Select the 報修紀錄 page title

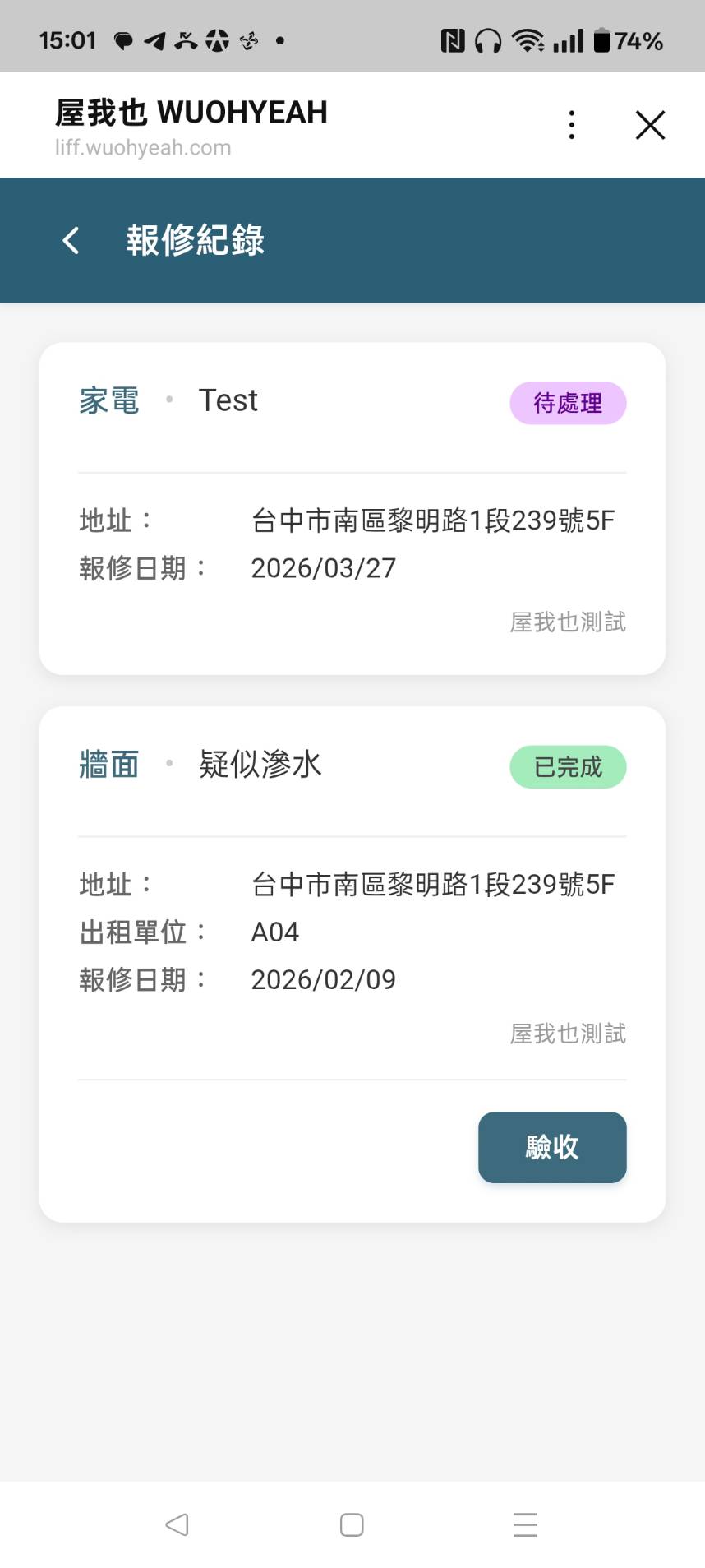[195, 239]
